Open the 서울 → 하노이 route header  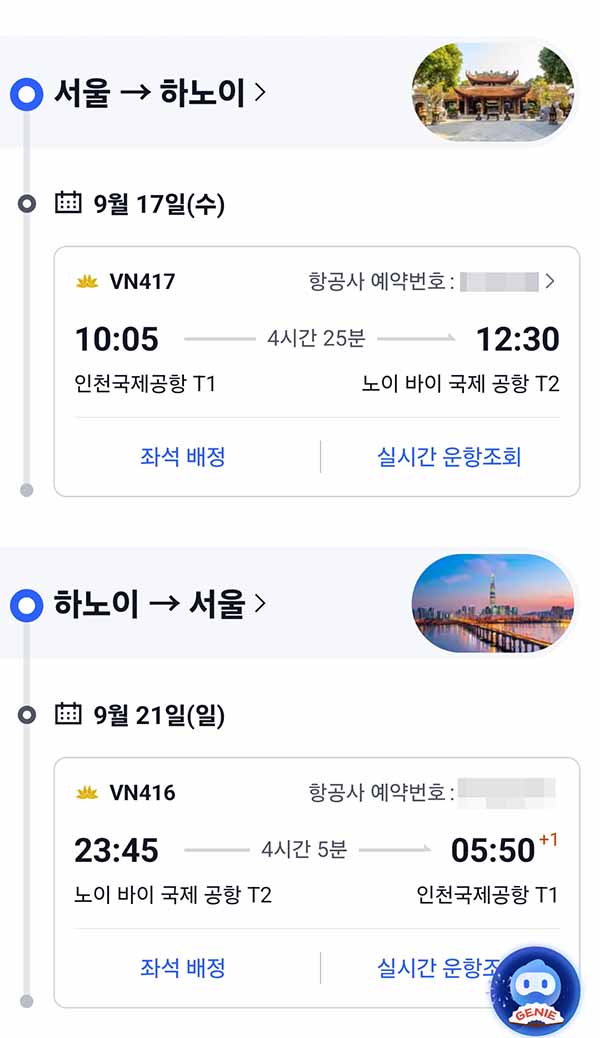160,94
